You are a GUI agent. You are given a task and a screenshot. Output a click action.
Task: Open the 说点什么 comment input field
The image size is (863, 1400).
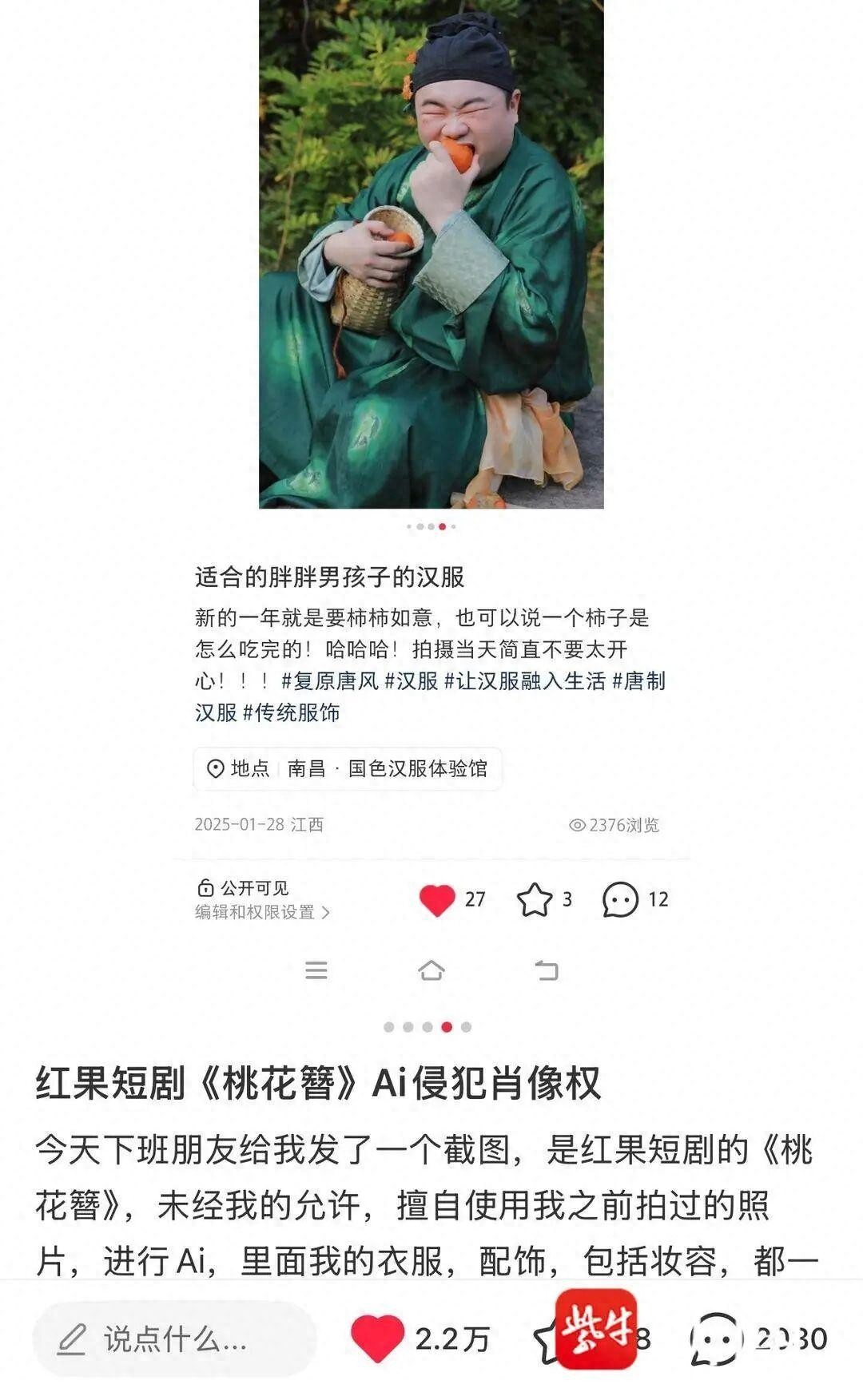pyautogui.click(x=174, y=1339)
